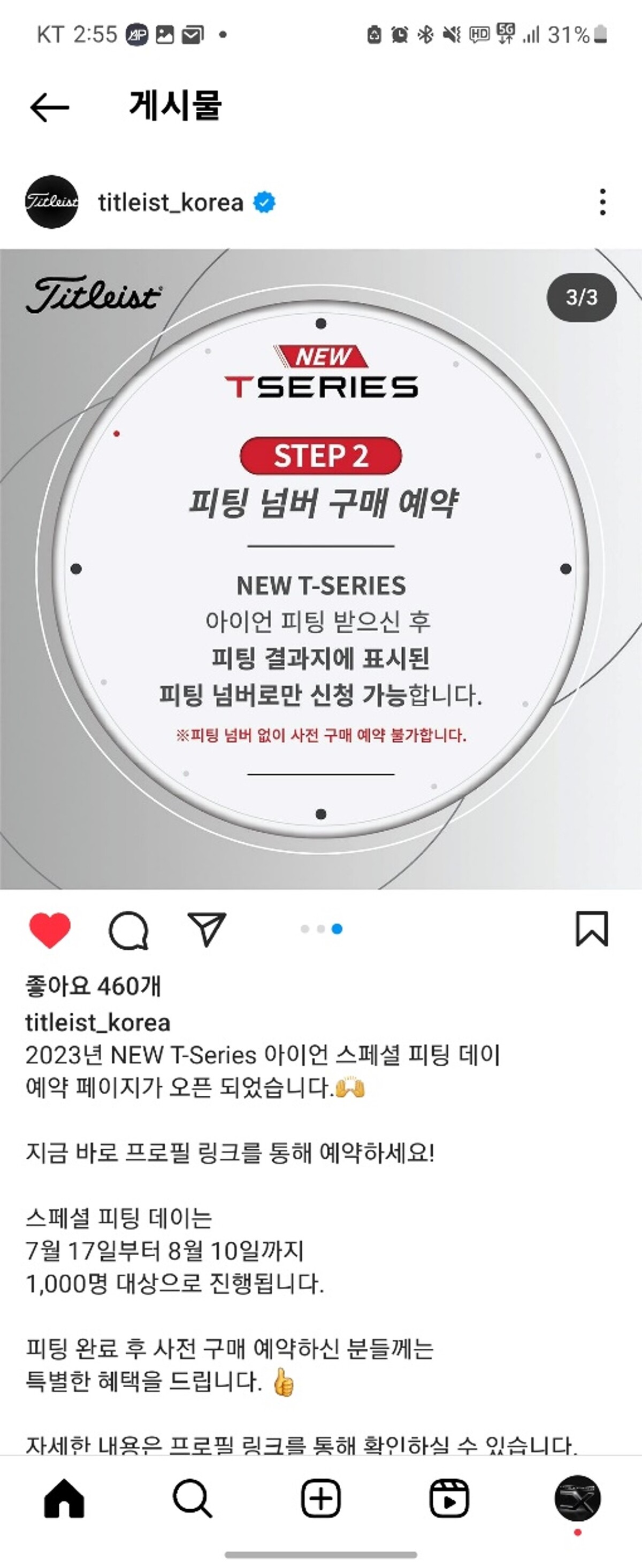Share the post via the paper plane icon
The image size is (642, 1568).
pos(207,929)
